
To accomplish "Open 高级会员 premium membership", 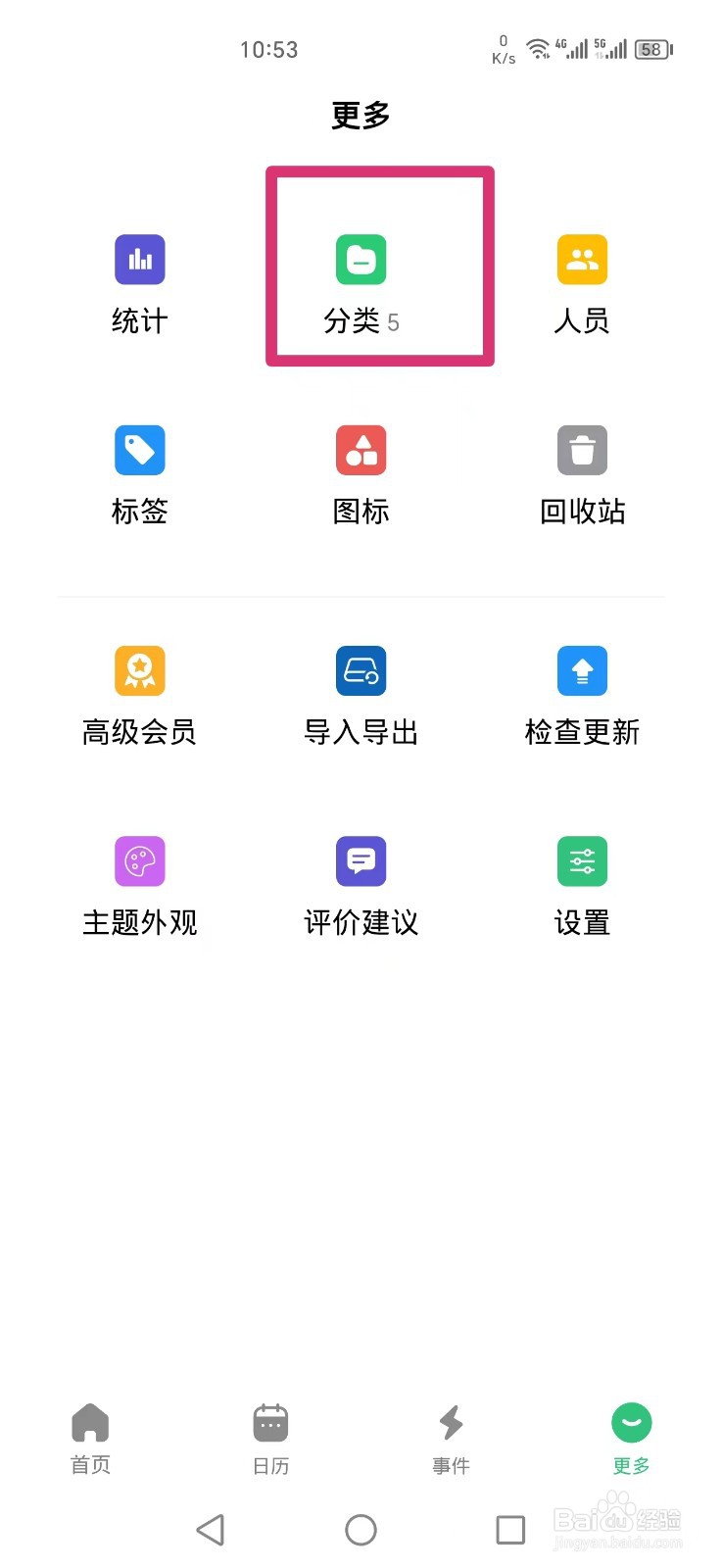I will (x=140, y=693).
